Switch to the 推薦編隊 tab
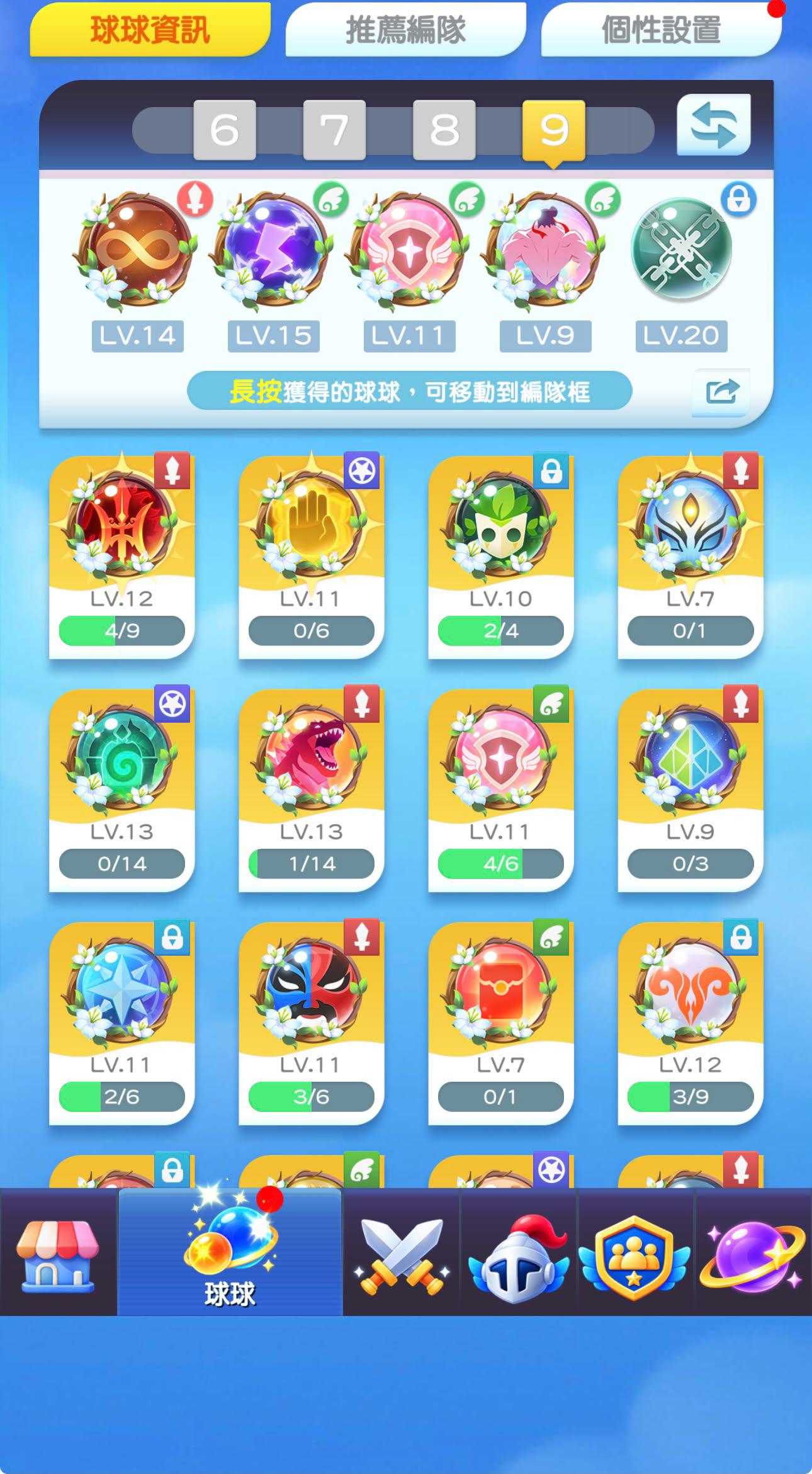 pos(405,30)
